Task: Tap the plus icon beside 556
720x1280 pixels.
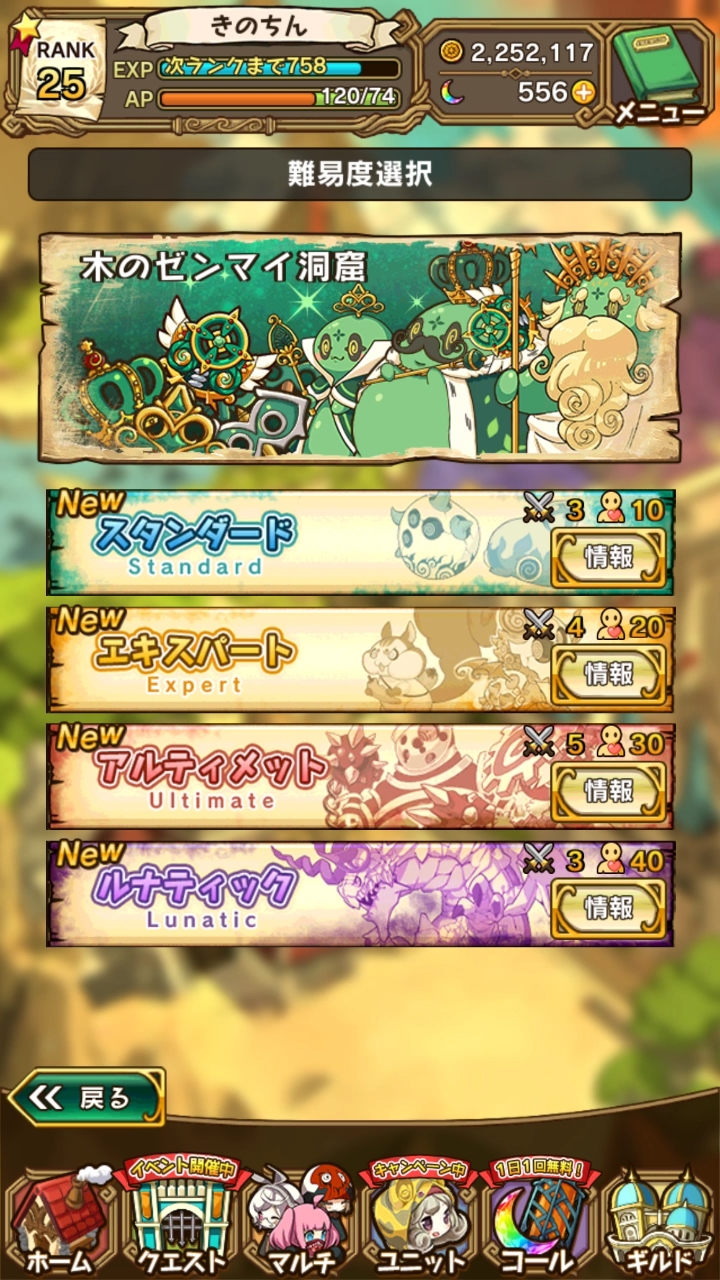Action: pos(582,93)
